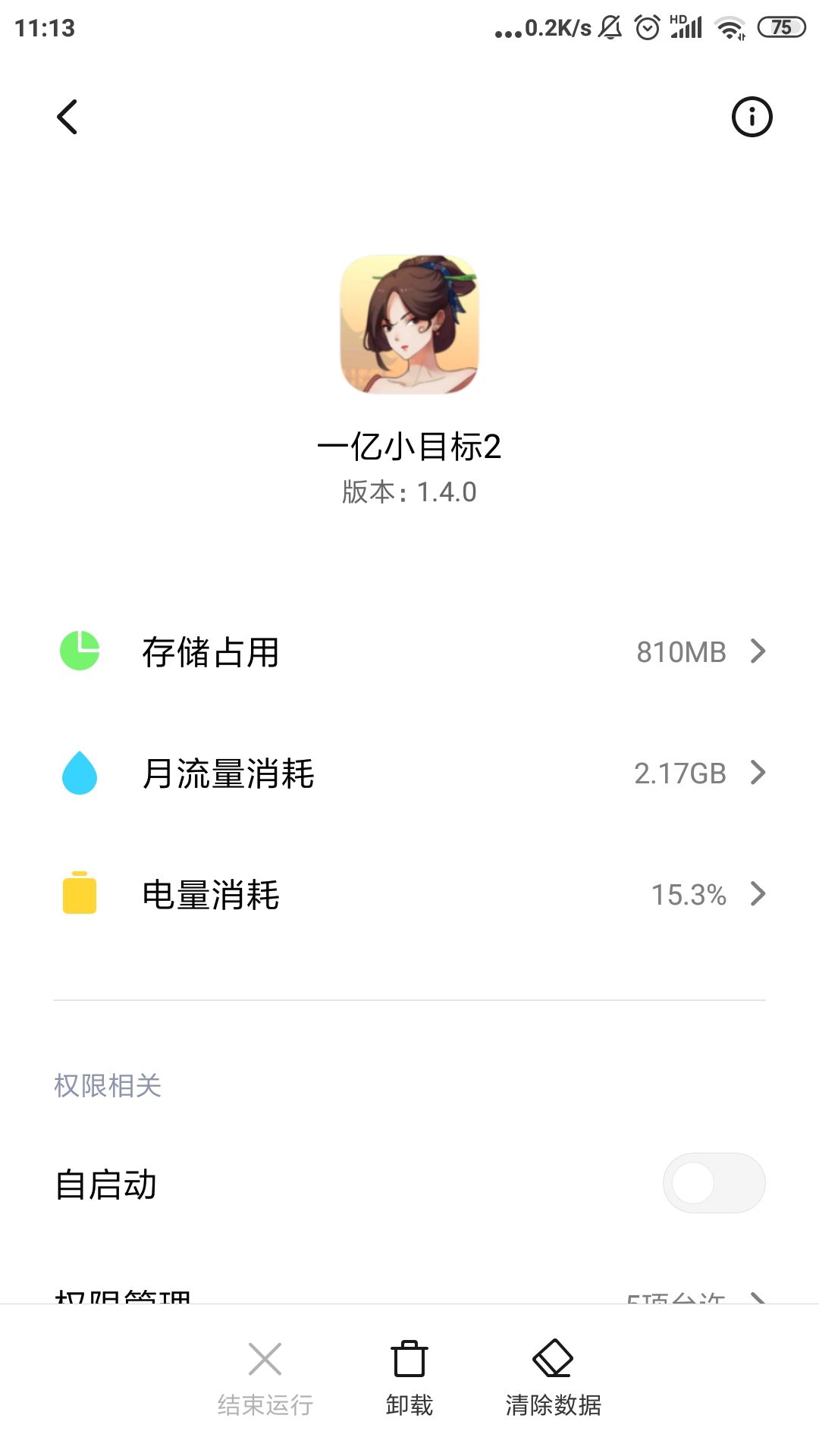Tap 结束运行 to force stop app

pos(265,1377)
